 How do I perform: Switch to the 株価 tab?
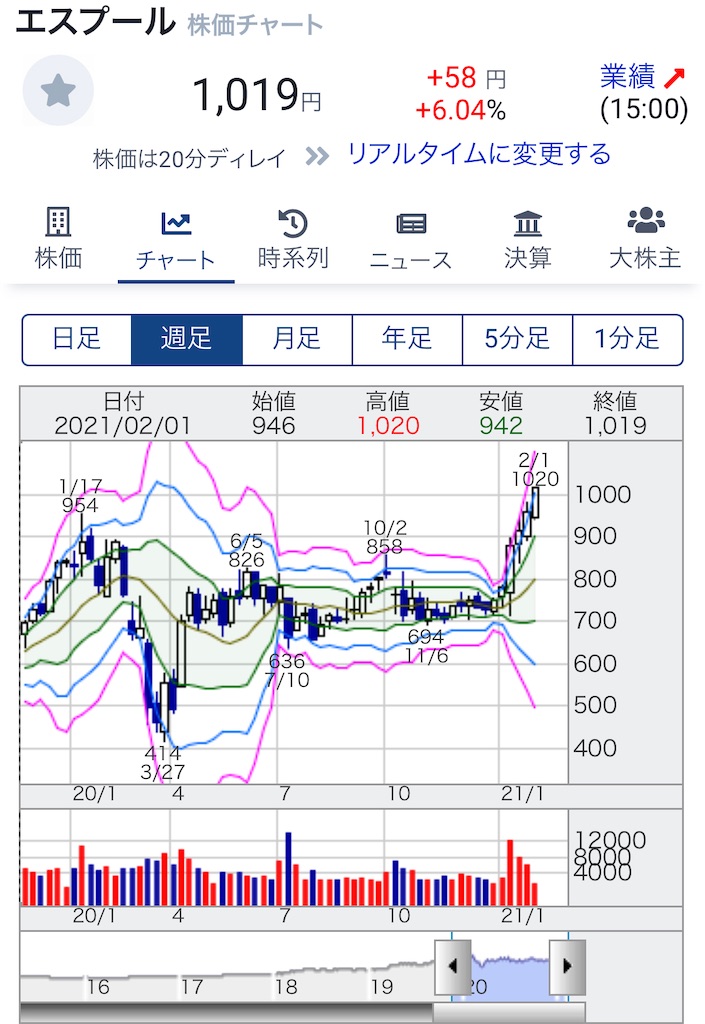tap(58, 240)
